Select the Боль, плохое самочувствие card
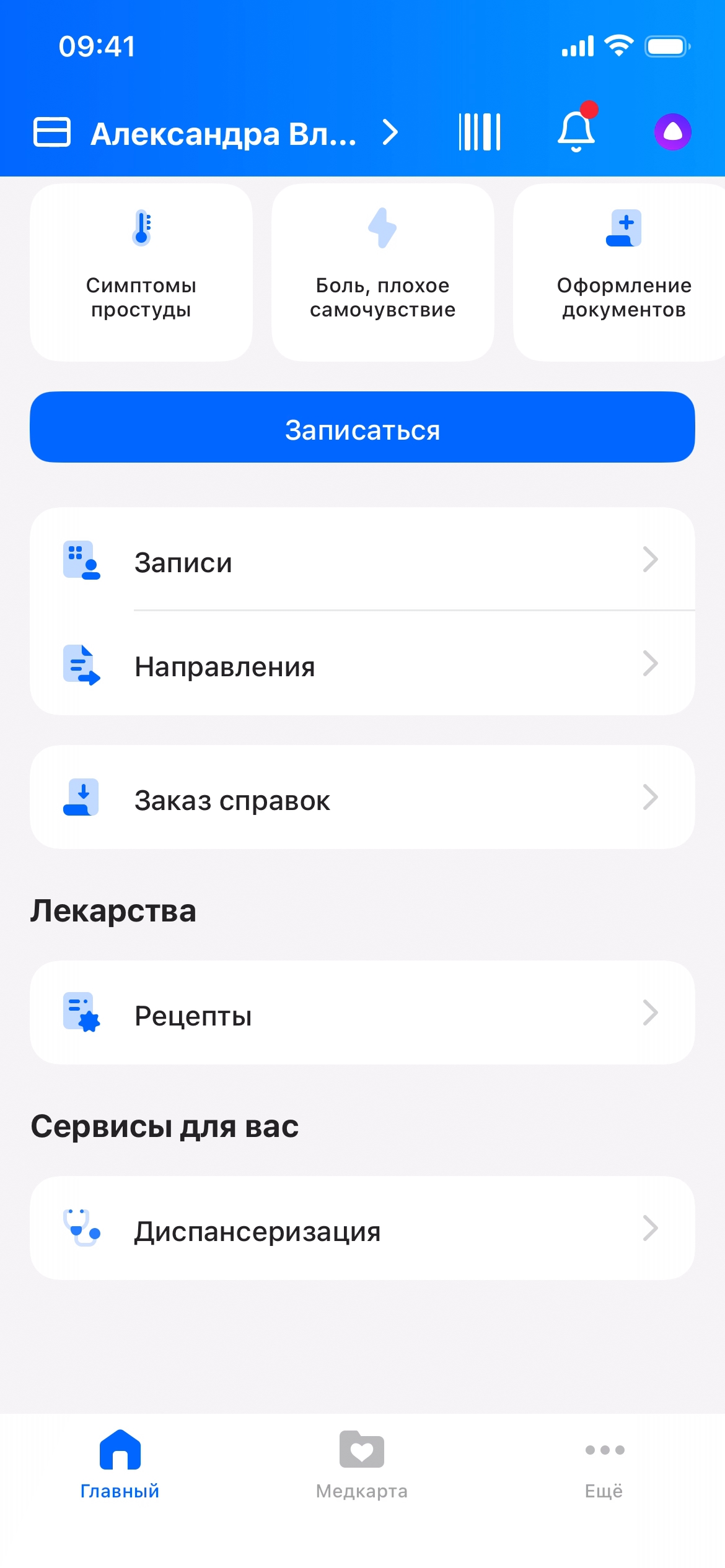Screen dimensions: 725x1568 click(382, 272)
